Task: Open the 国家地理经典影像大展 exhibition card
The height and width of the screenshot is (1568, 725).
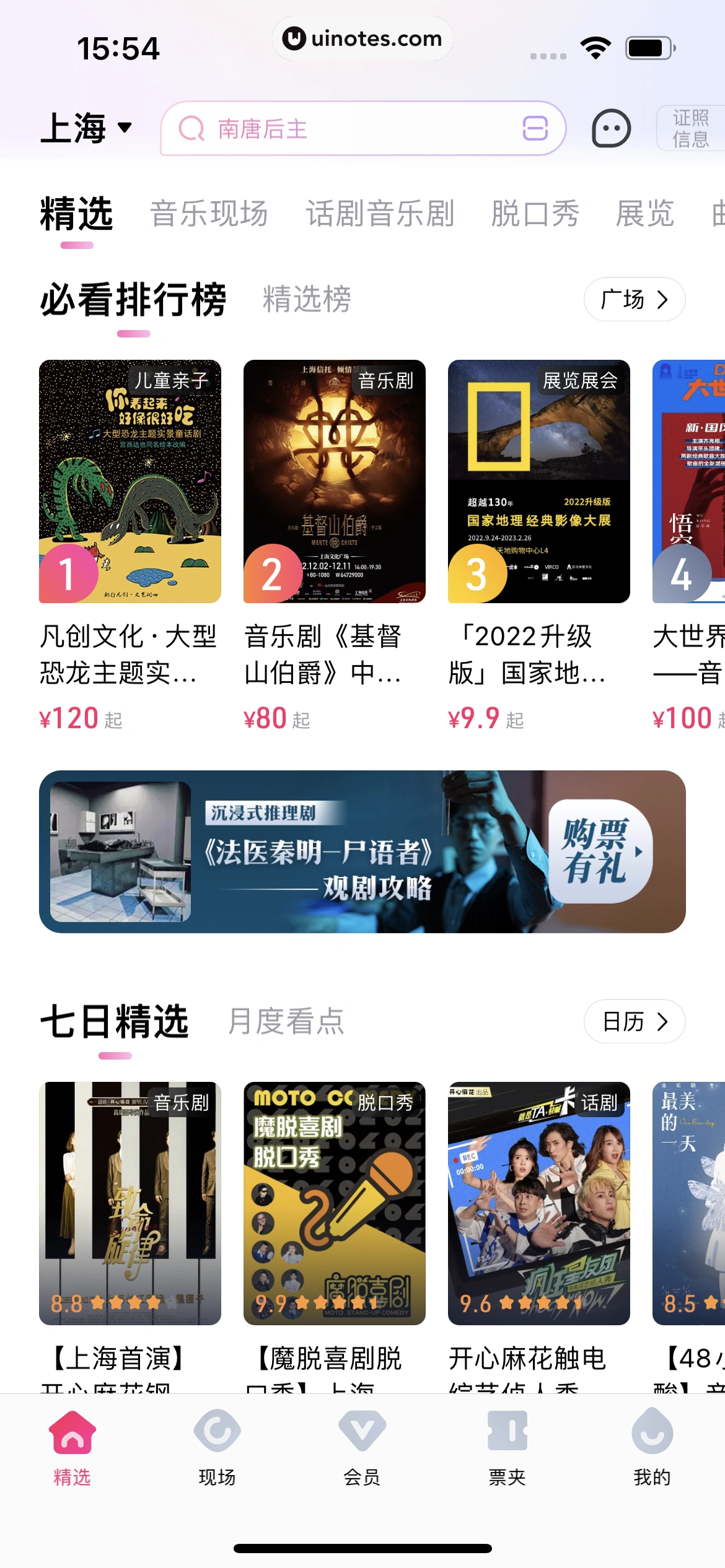Action: (x=539, y=481)
